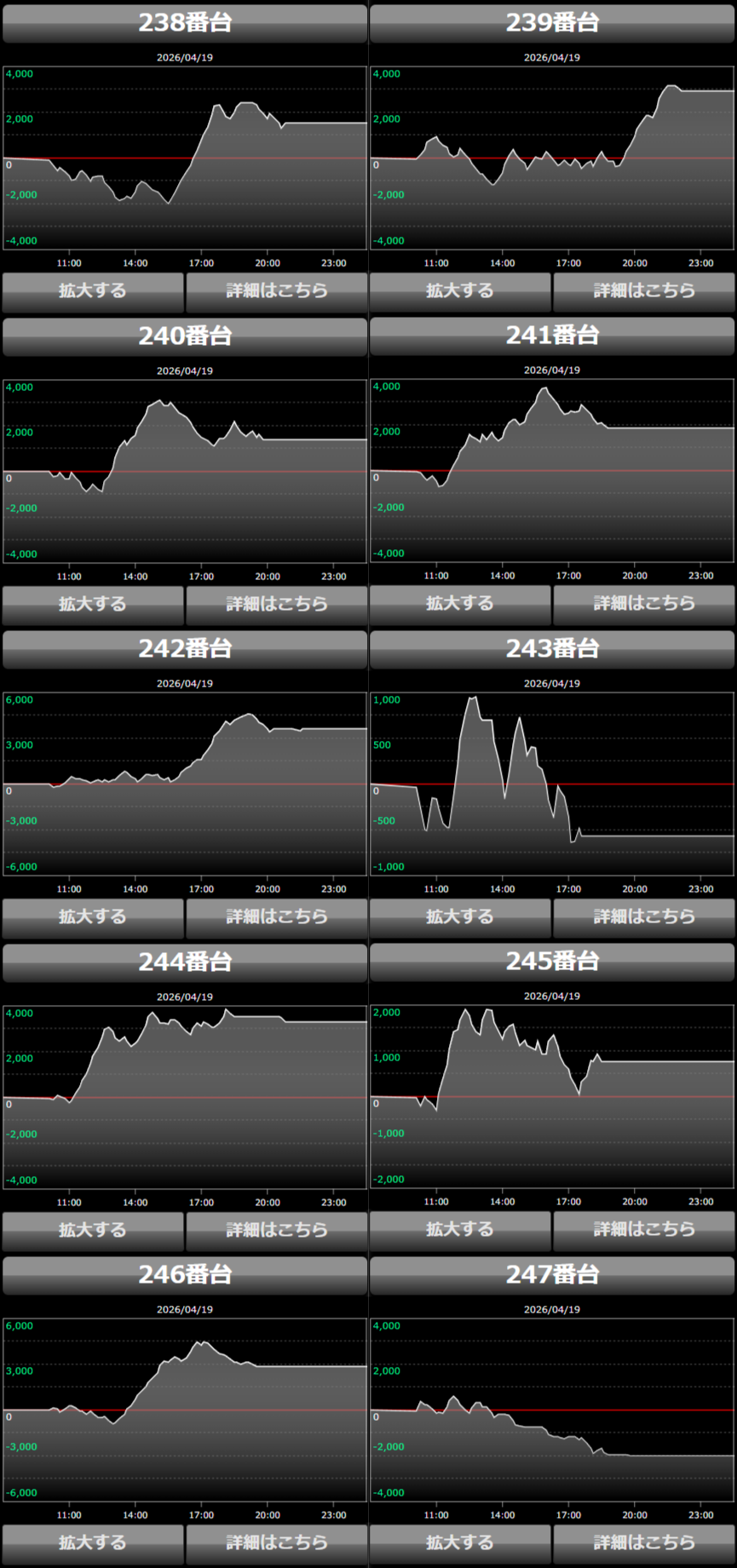Enlarge the graph for machine 238
Screen dimensions: 737x1568
[x=93, y=291]
